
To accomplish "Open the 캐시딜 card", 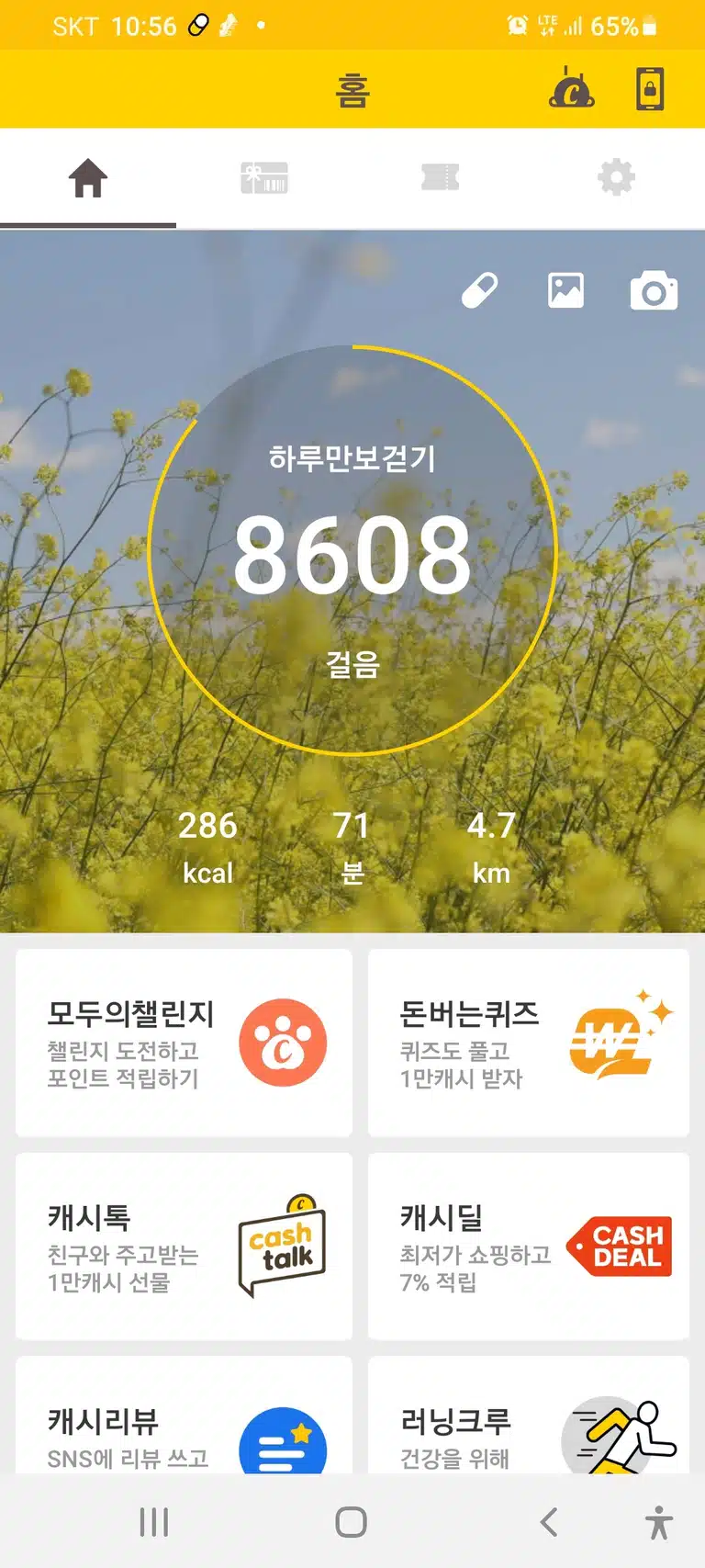I will pyautogui.click(x=529, y=1247).
